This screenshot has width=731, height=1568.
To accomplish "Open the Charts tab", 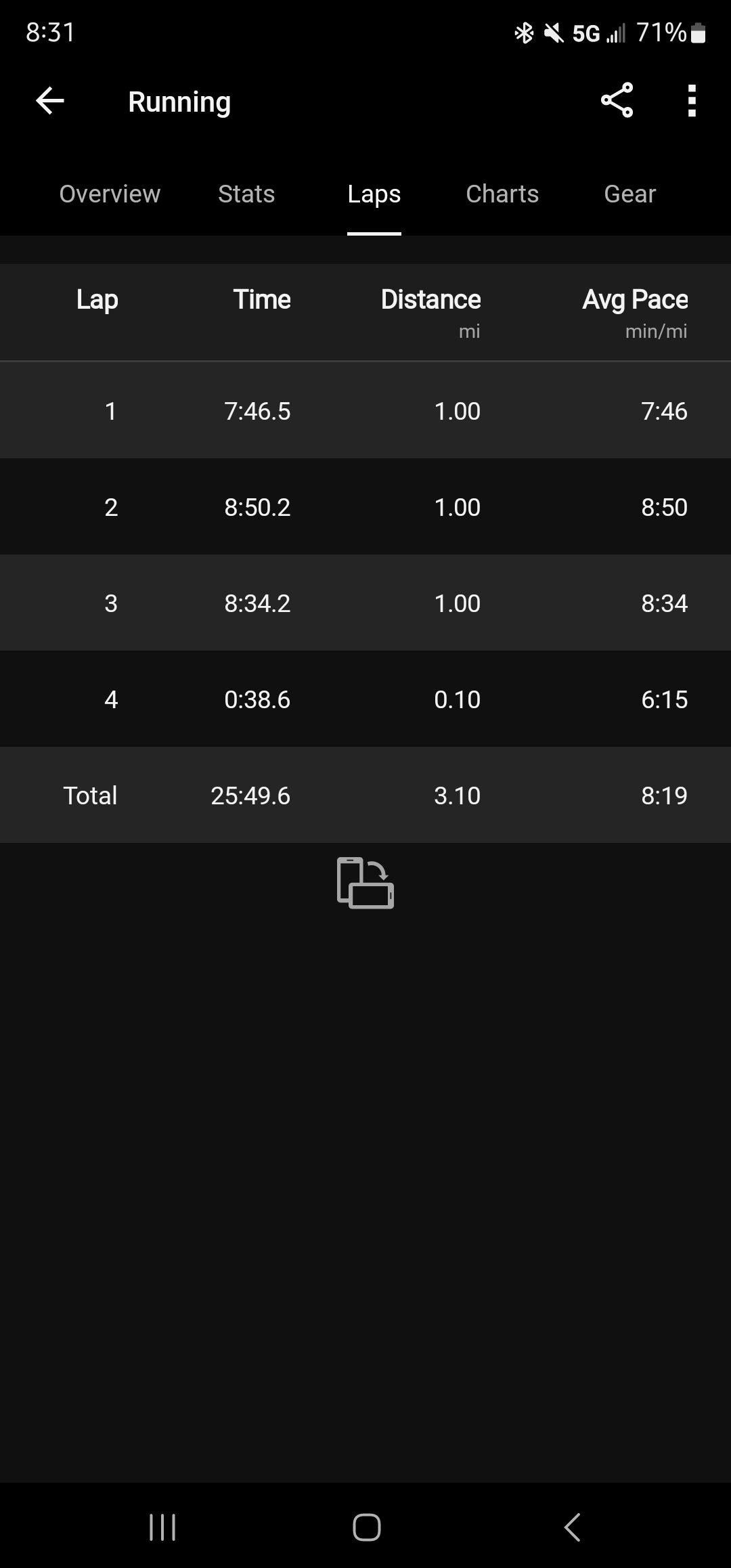I will click(502, 194).
